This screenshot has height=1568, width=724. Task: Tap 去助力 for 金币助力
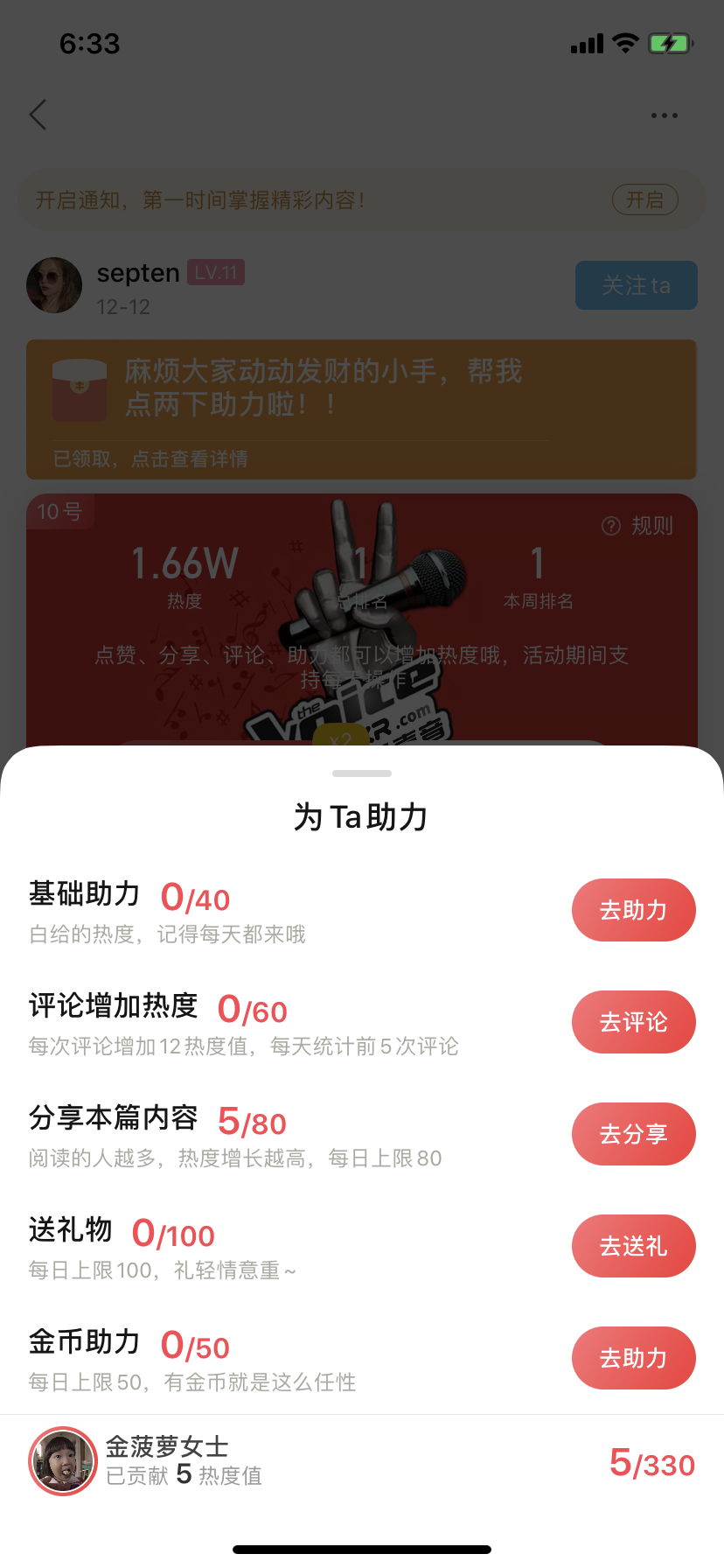coord(633,1358)
